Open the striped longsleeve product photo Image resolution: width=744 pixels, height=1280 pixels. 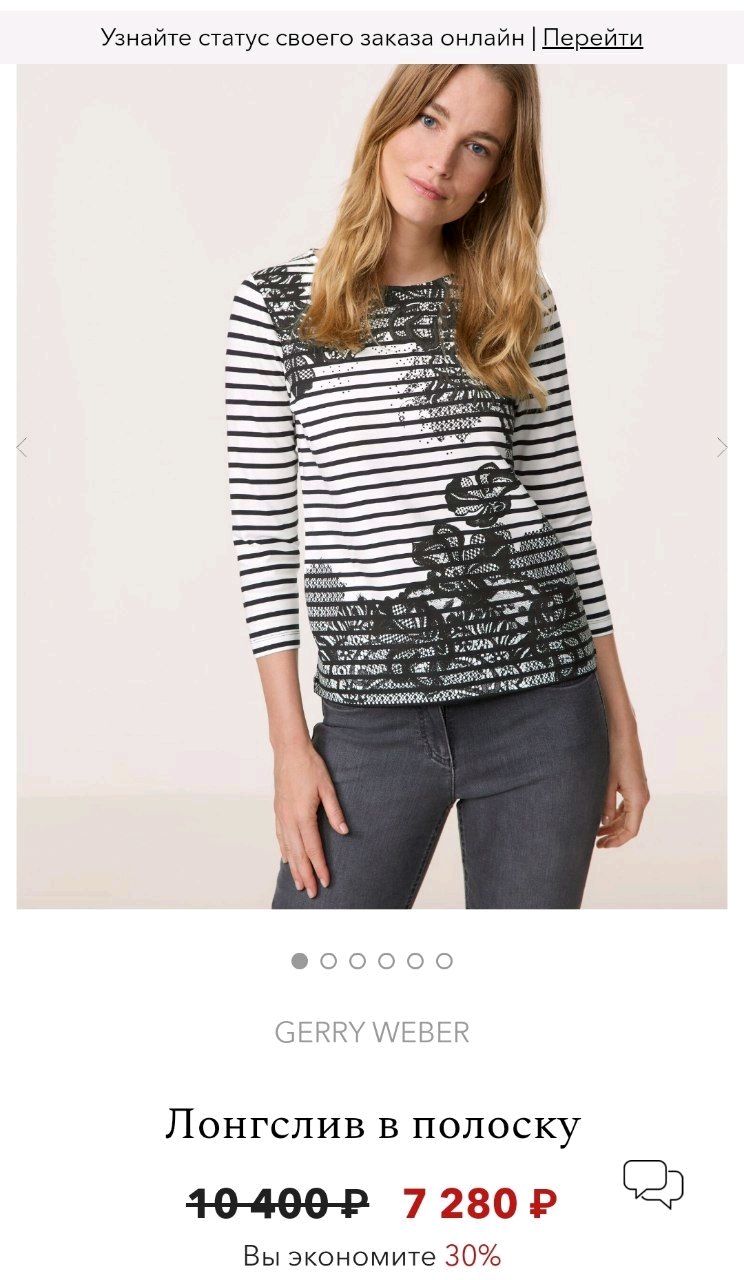click(372, 486)
